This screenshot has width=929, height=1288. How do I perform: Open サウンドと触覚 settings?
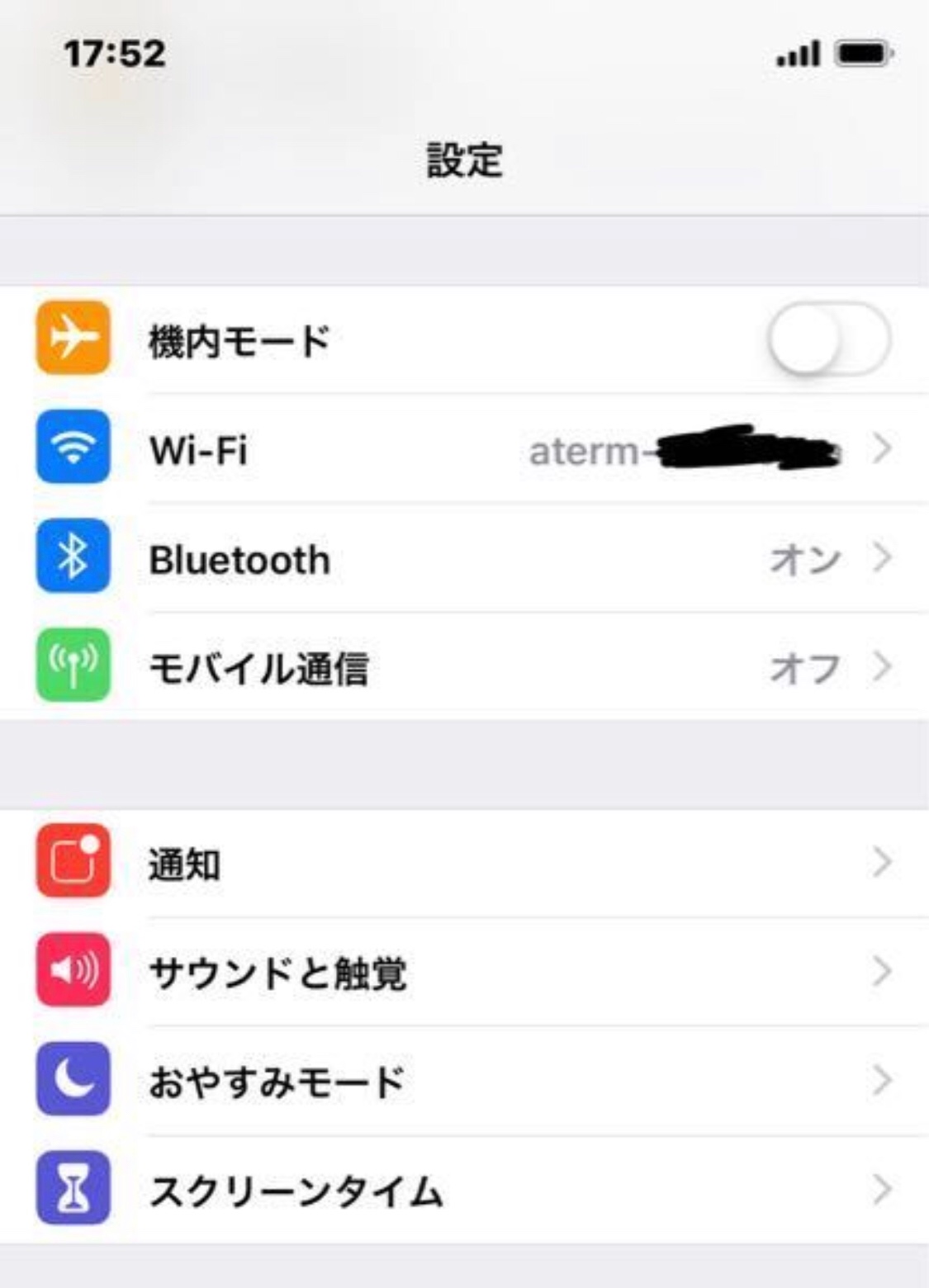tap(462, 973)
